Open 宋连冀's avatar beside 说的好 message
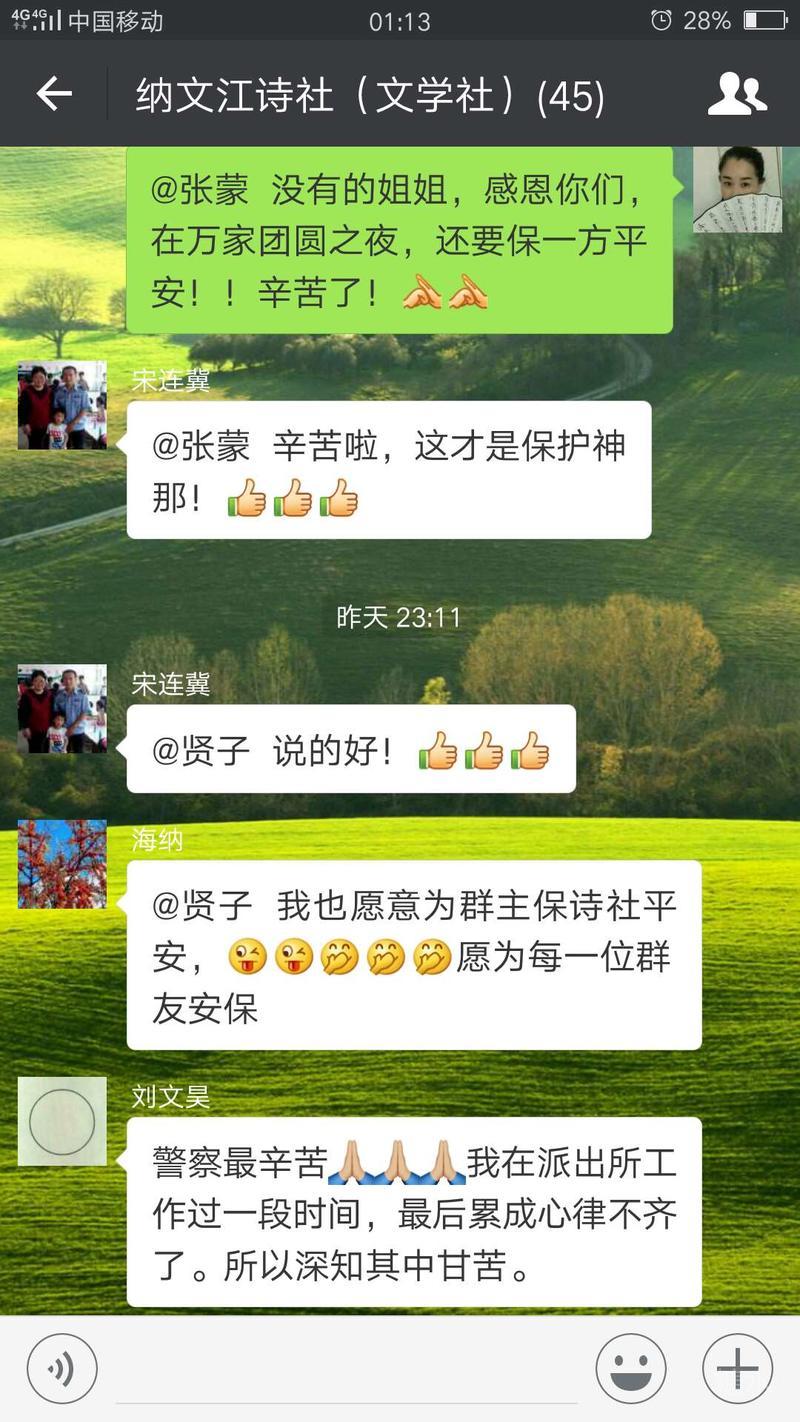This screenshot has height=1422, width=800. [x=62, y=708]
